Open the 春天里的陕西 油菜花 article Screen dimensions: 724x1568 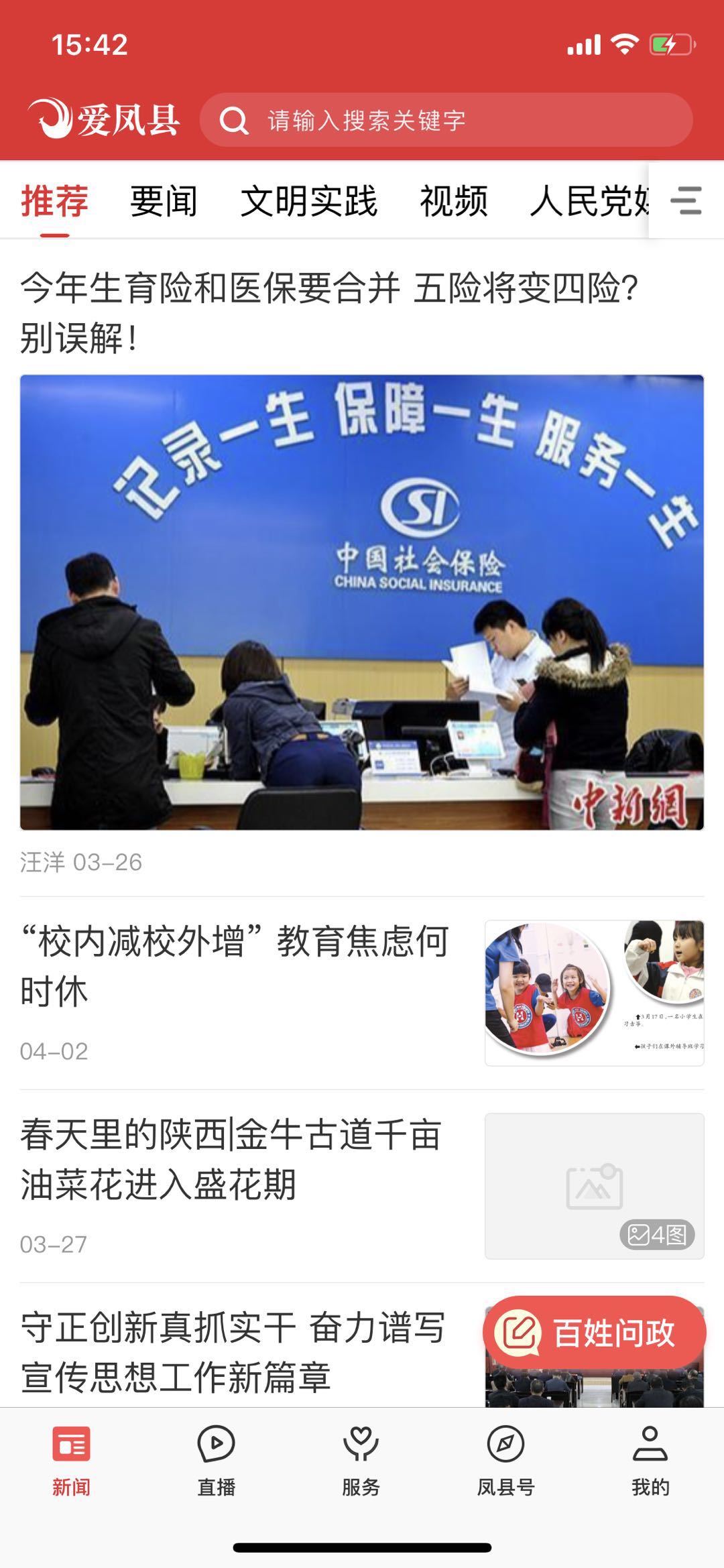click(231, 1160)
